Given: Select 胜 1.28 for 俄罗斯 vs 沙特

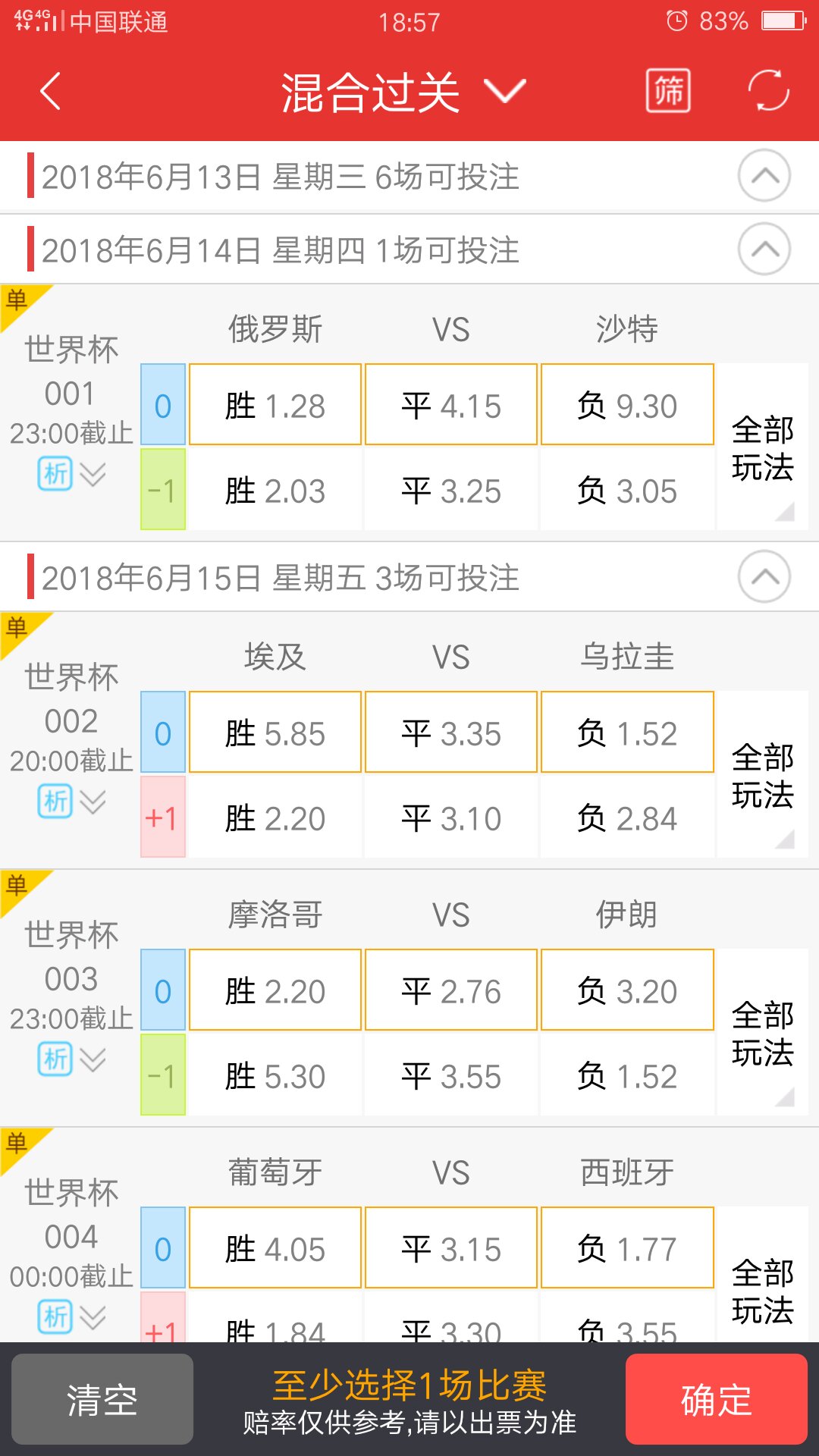Looking at the screenshot, I should [x=275, y=405].
